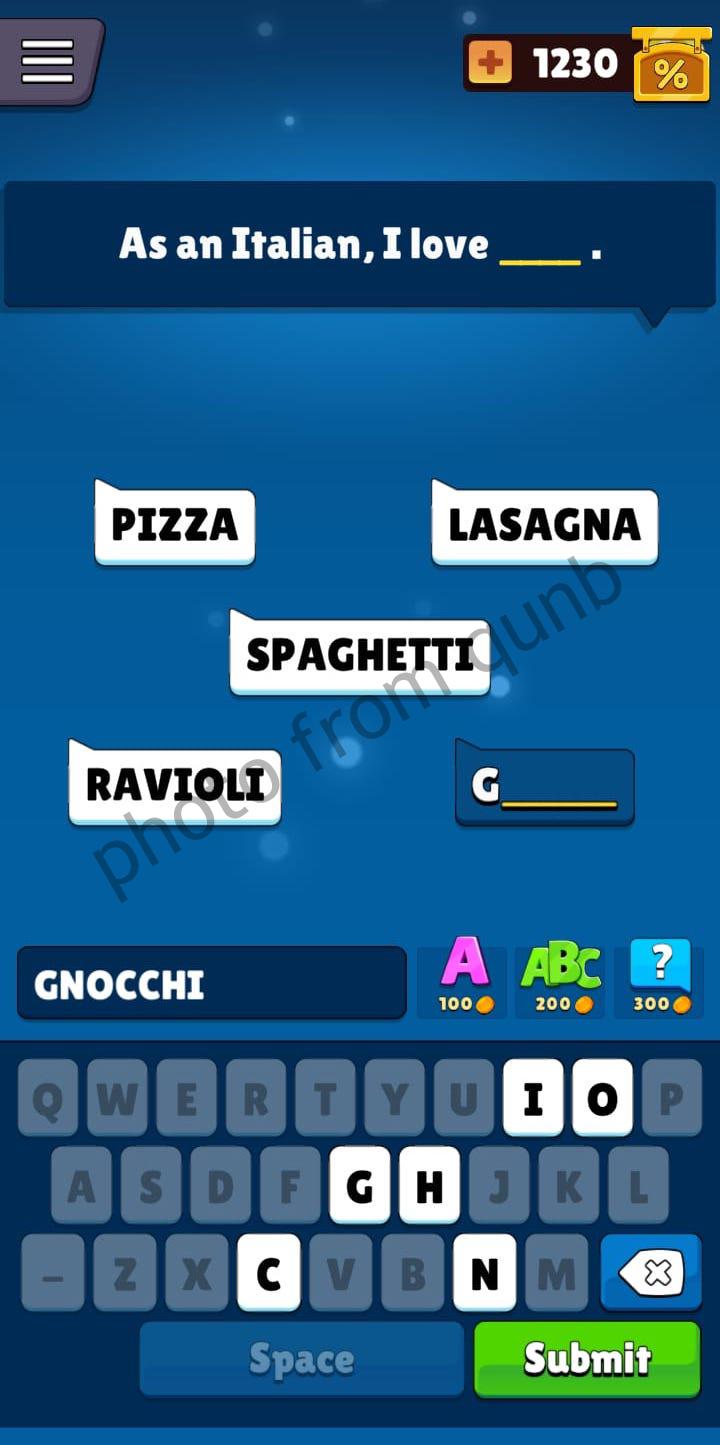Delete the last letter with backspace
Screen dimensions: 720x1445
tap(651, 1273)
